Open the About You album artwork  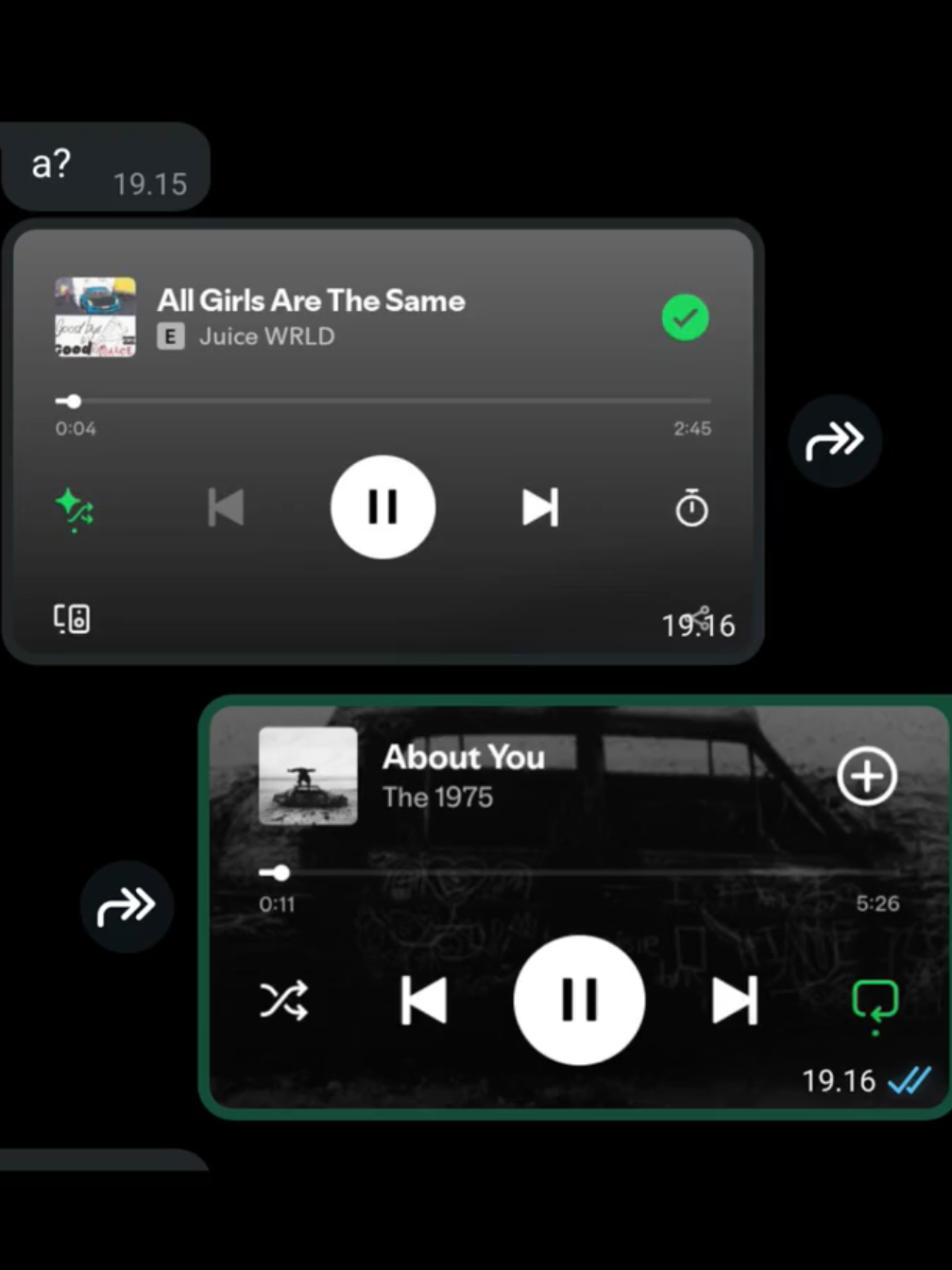[308, 775]
